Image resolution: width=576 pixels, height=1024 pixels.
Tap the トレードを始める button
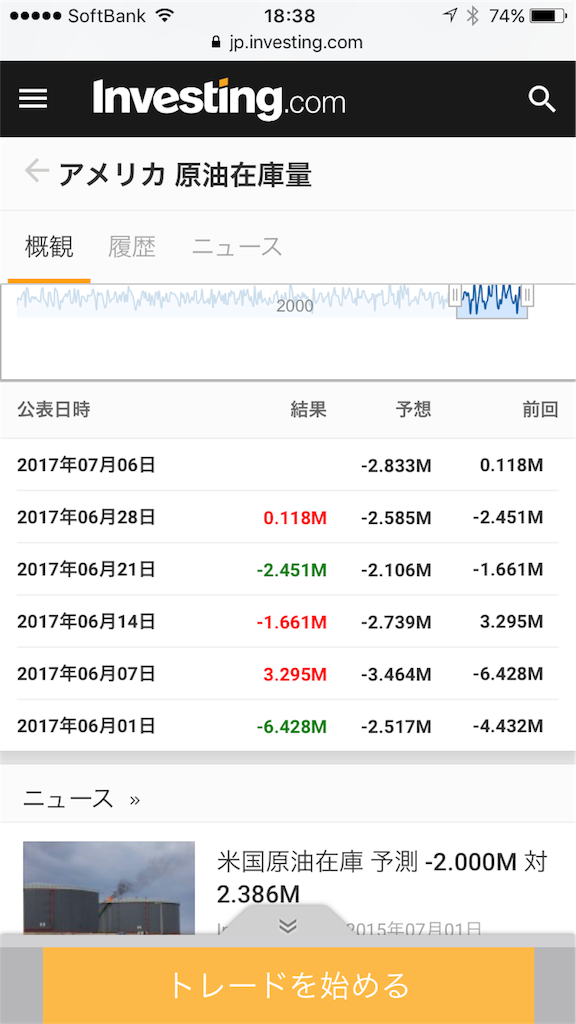(x=289, y=985)
